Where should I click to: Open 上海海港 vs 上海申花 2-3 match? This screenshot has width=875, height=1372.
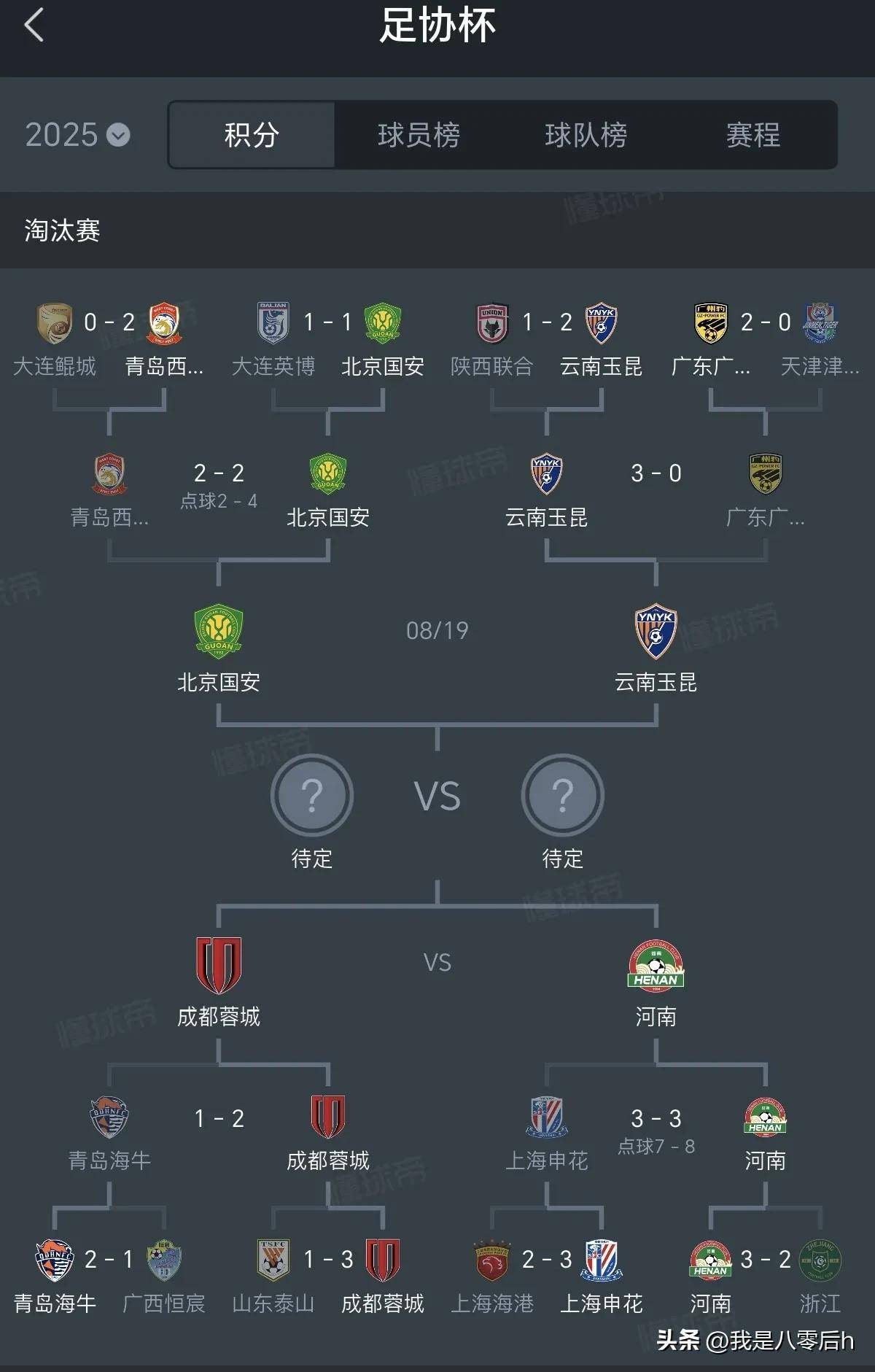click(x=546, y=1259)
